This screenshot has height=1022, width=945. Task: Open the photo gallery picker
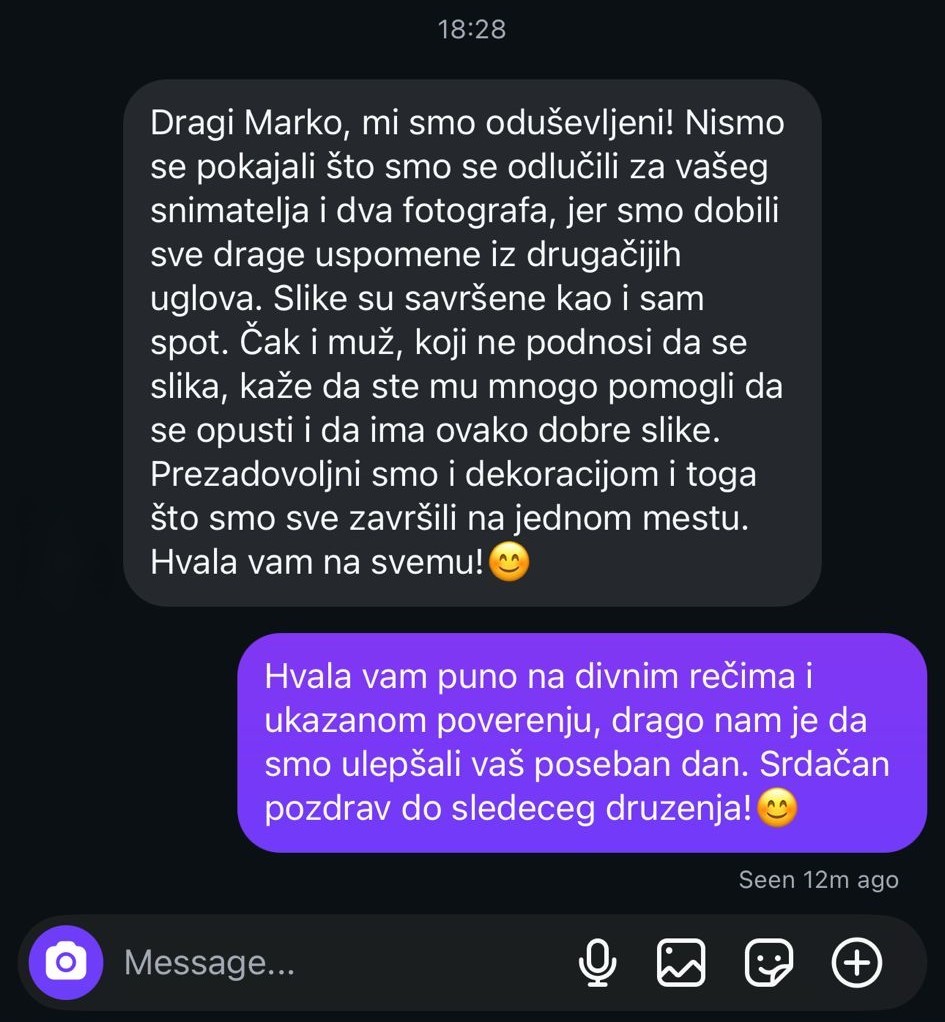681,963
